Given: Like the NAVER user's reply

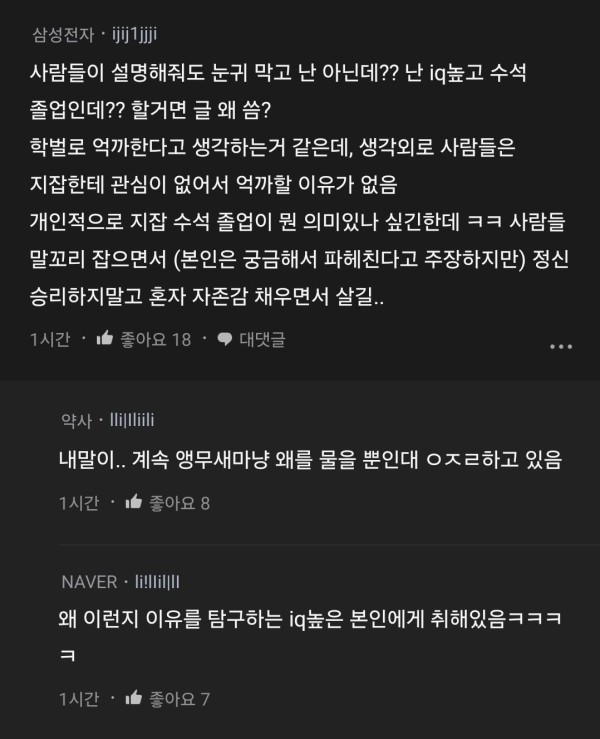Looking at the screenshot, I should 133,698.
